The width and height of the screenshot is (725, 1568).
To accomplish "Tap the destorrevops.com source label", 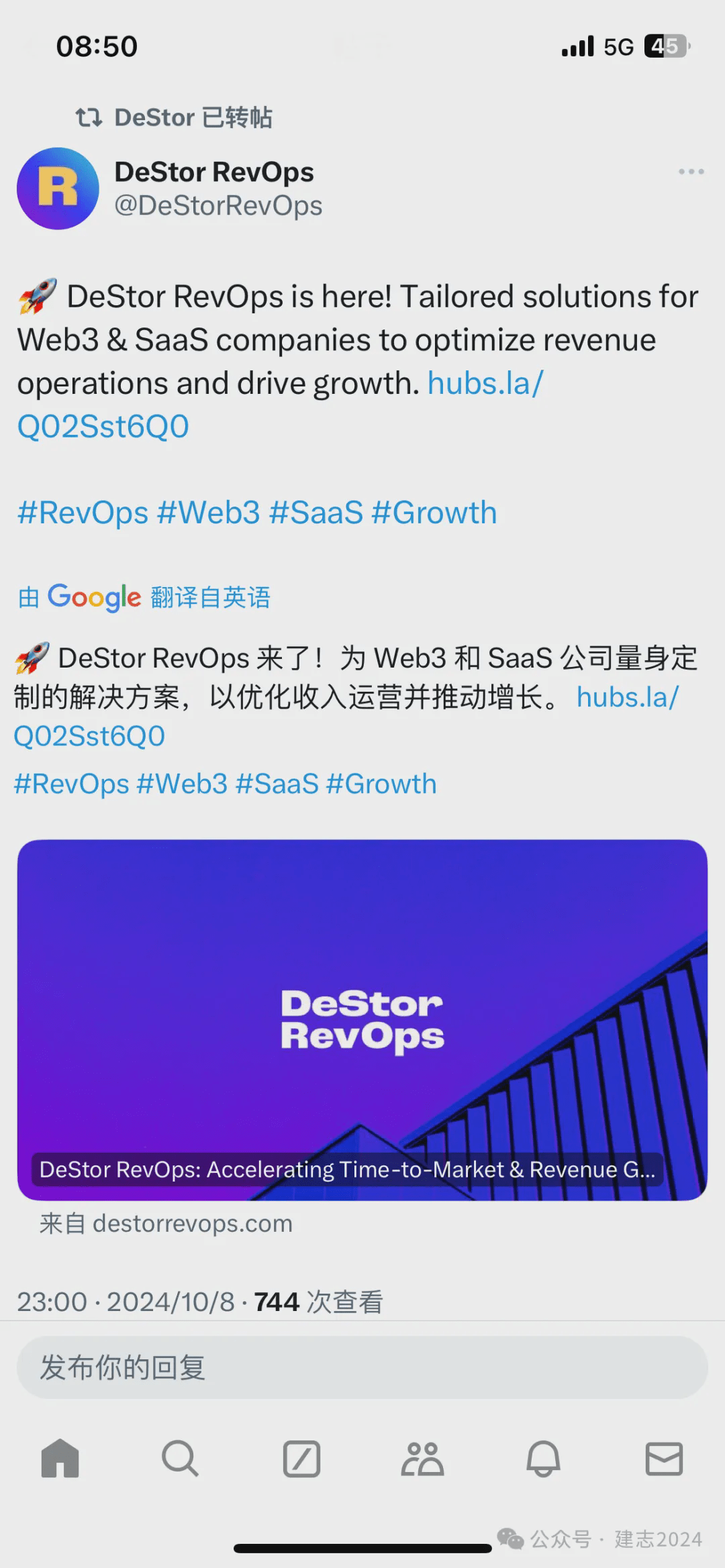I will click(x=164, y=1223).
